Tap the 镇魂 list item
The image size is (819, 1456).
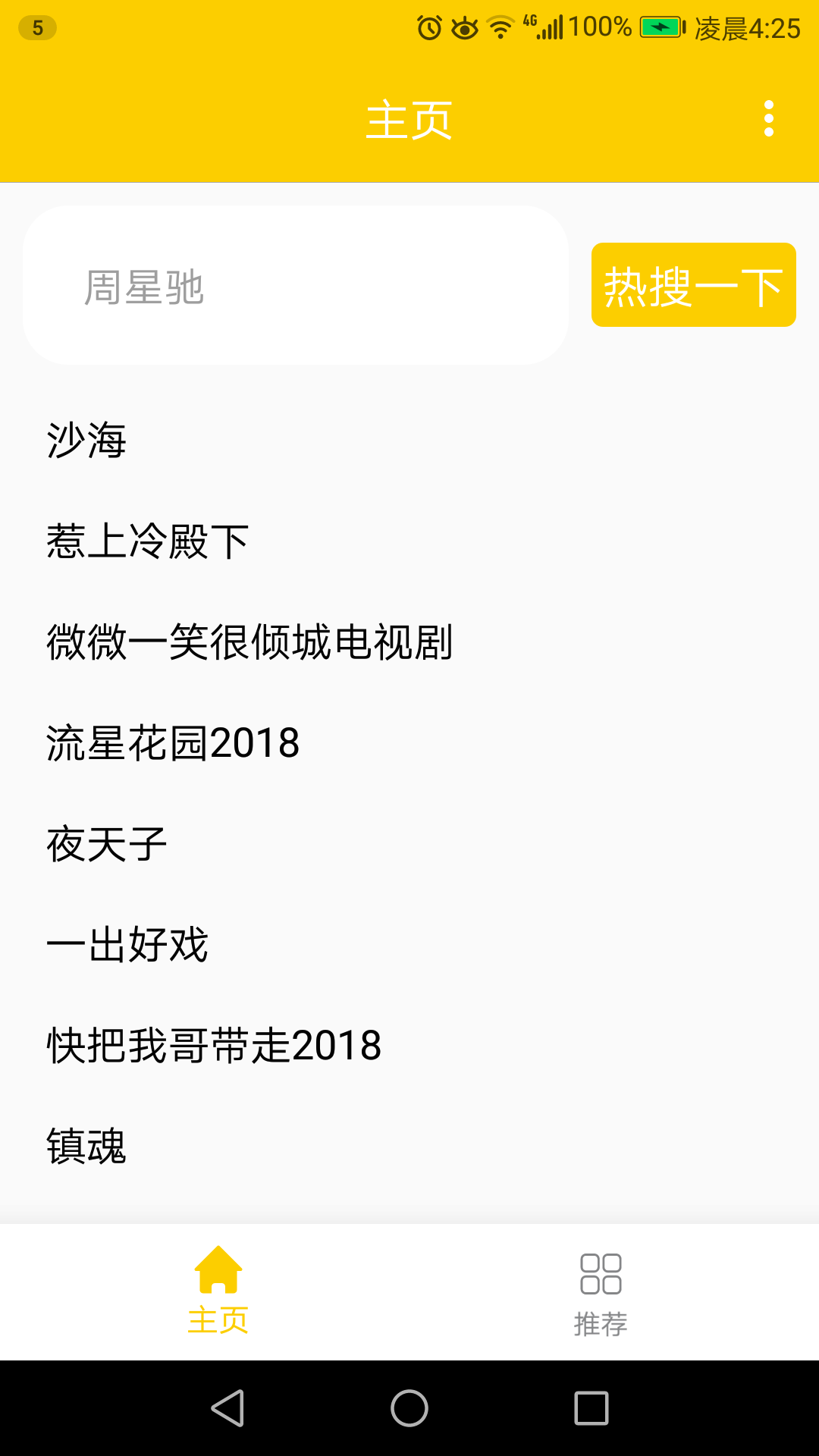pos(86,1146)
